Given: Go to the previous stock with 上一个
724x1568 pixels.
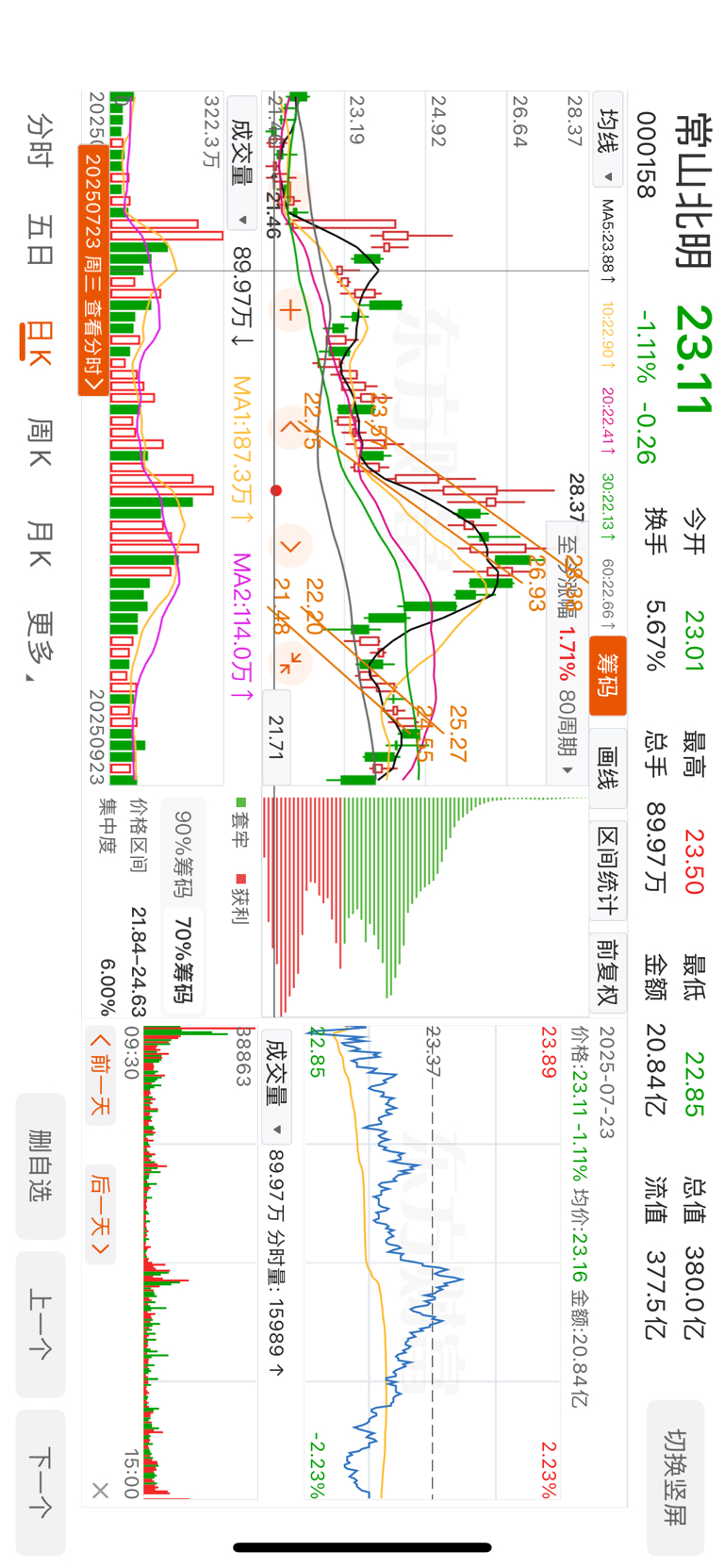Looking at the screenshot, I should (x=41, y=1324).
